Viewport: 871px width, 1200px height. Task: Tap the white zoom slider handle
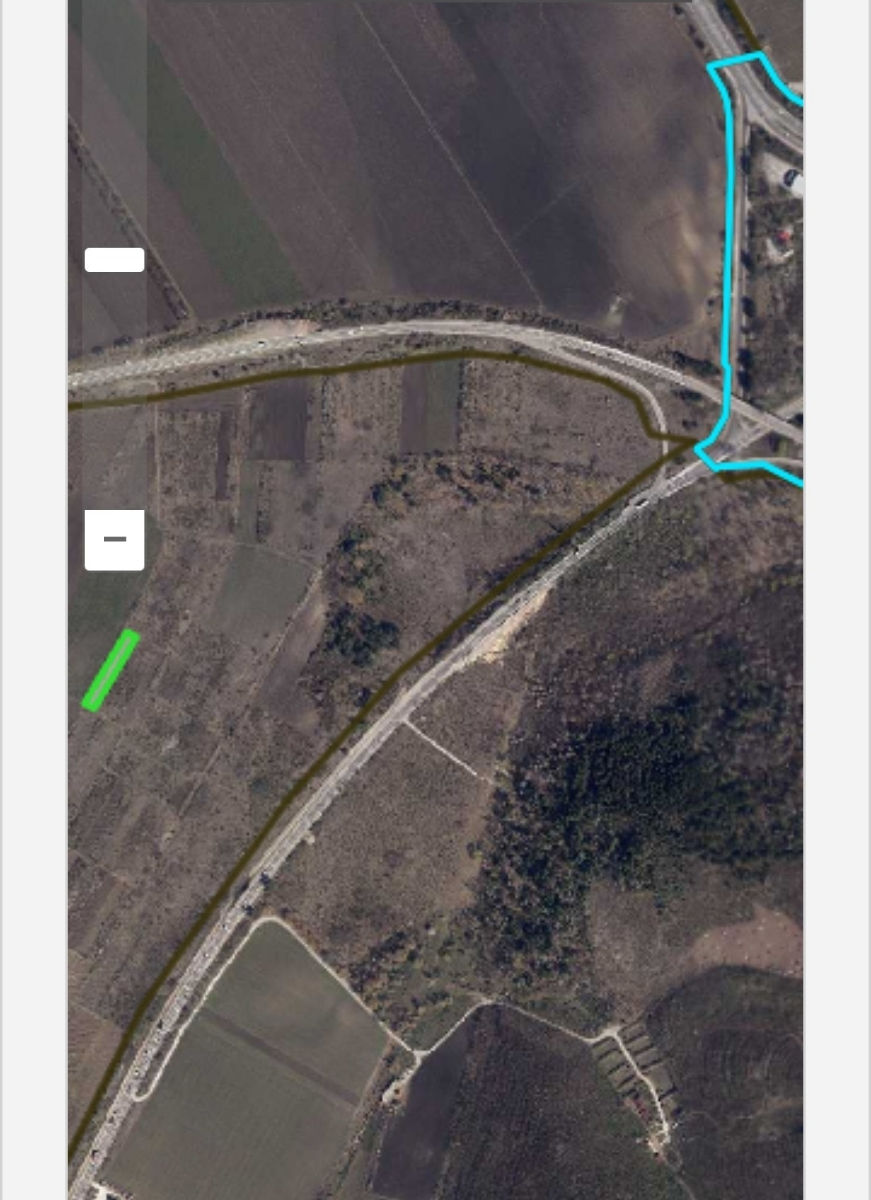pyautogui.click(x=115, y=260)
